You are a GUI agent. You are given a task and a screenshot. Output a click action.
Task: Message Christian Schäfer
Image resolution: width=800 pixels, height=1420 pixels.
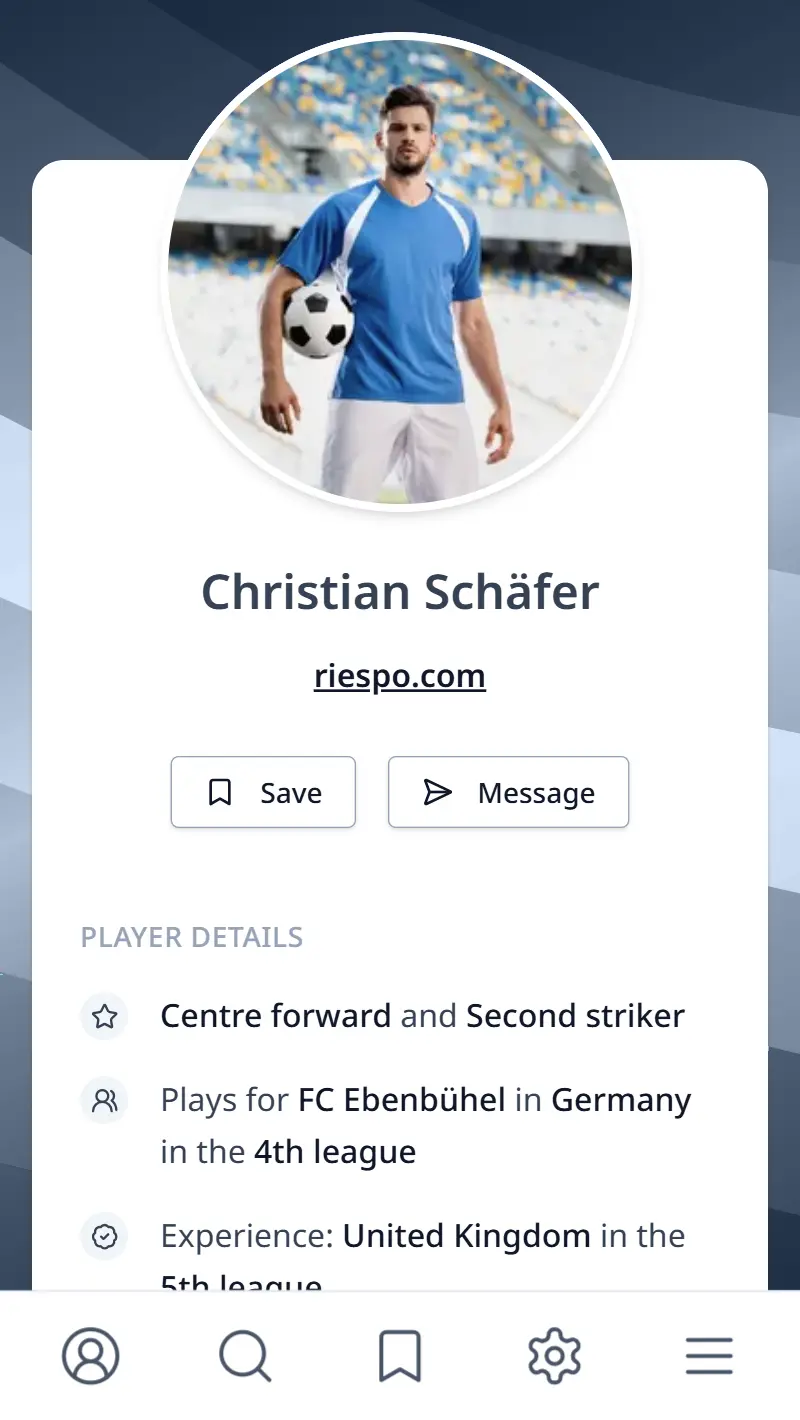coord(508,792)
